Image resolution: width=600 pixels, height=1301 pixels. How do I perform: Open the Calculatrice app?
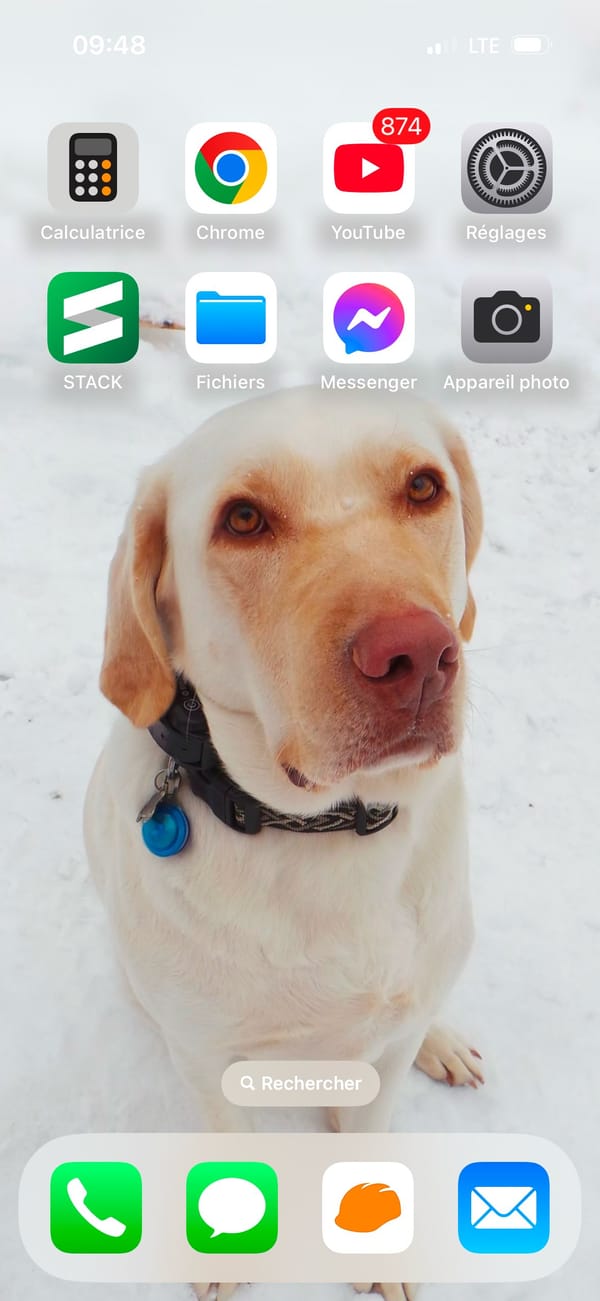coord(93,168)
